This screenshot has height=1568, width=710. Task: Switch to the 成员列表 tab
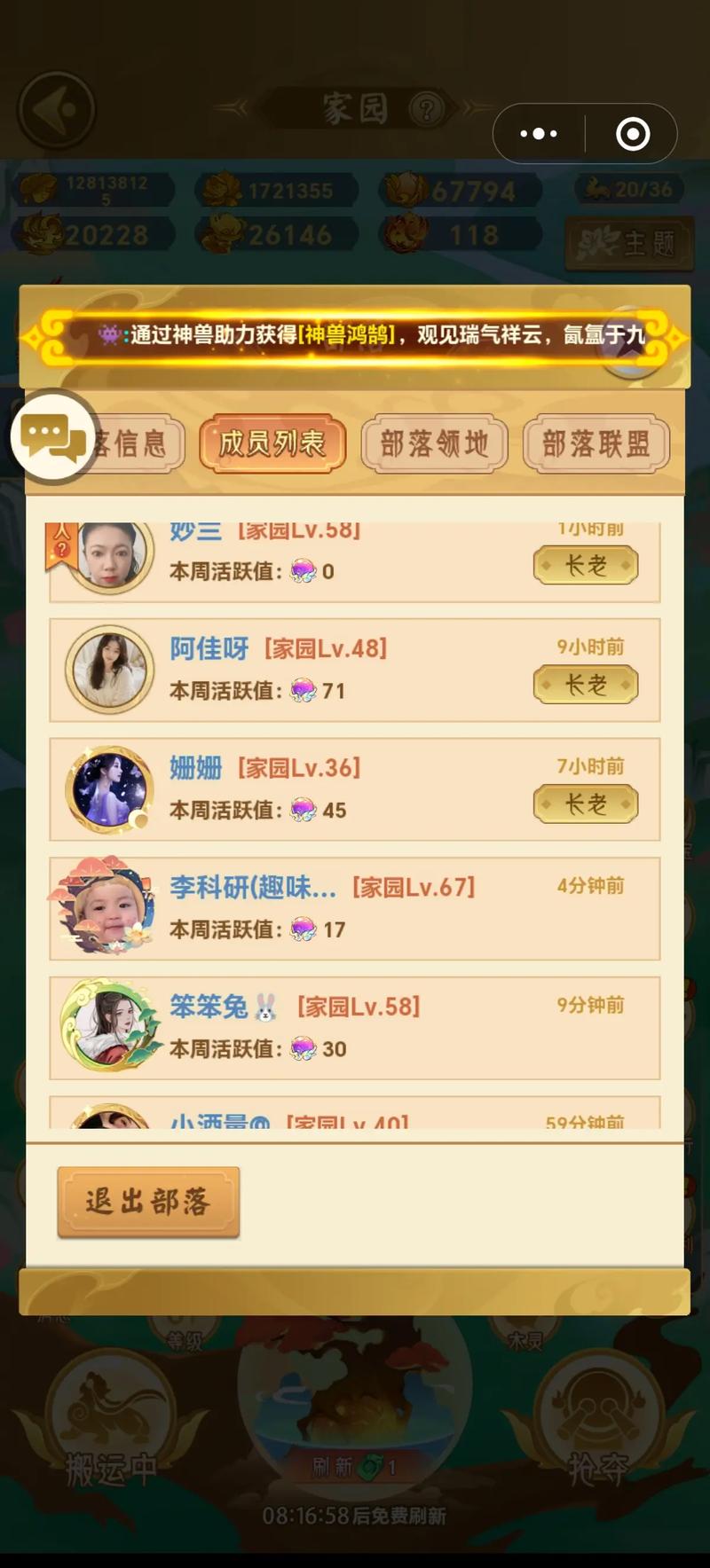pyautogui.click(x=272, y=443)
